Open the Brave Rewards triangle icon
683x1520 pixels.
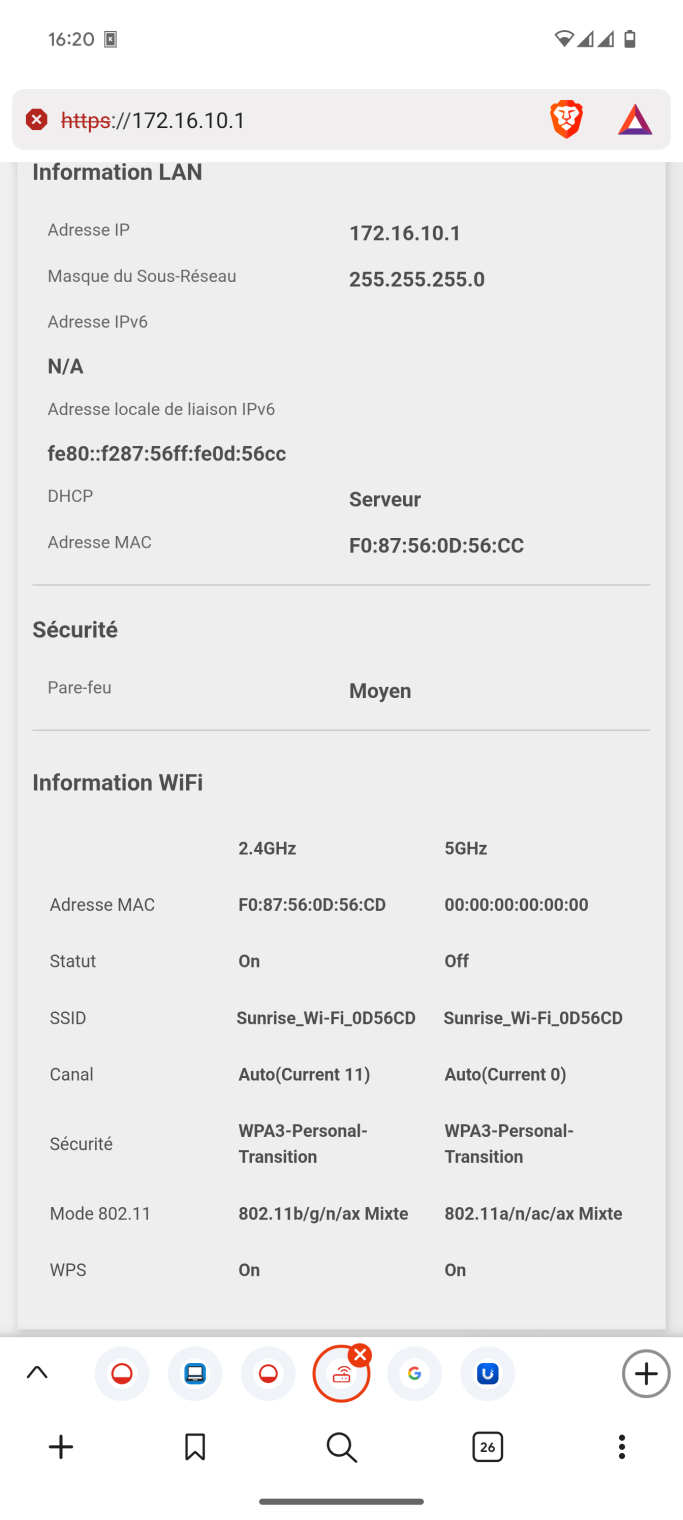634,121
